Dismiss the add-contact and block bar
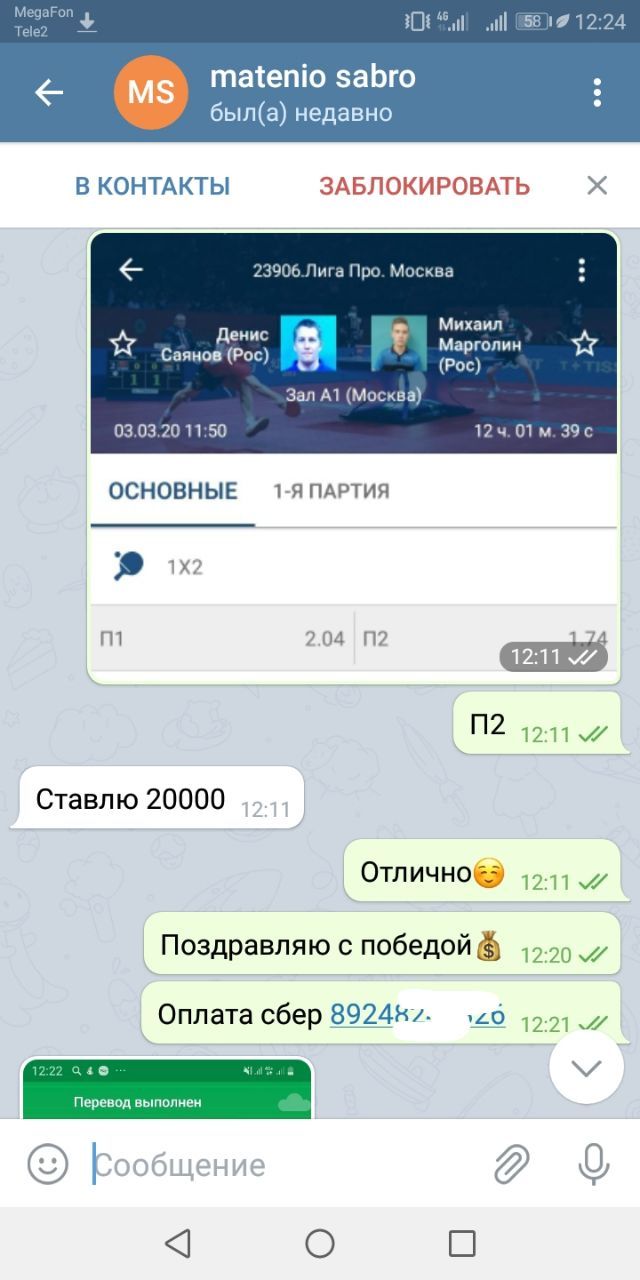640x1280 pixels. click(x=597, y=186)
